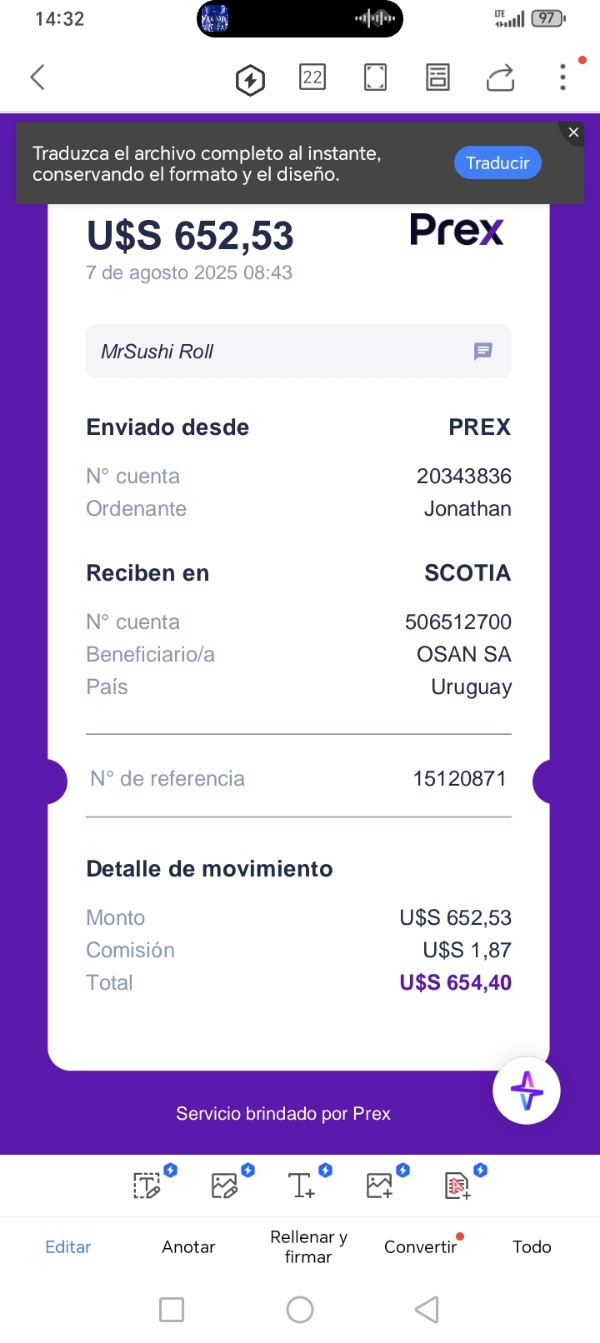Tap the lightning bolt hexagon icon
This screenshot has width=600, height=1343.
click(x=250, y=80)
